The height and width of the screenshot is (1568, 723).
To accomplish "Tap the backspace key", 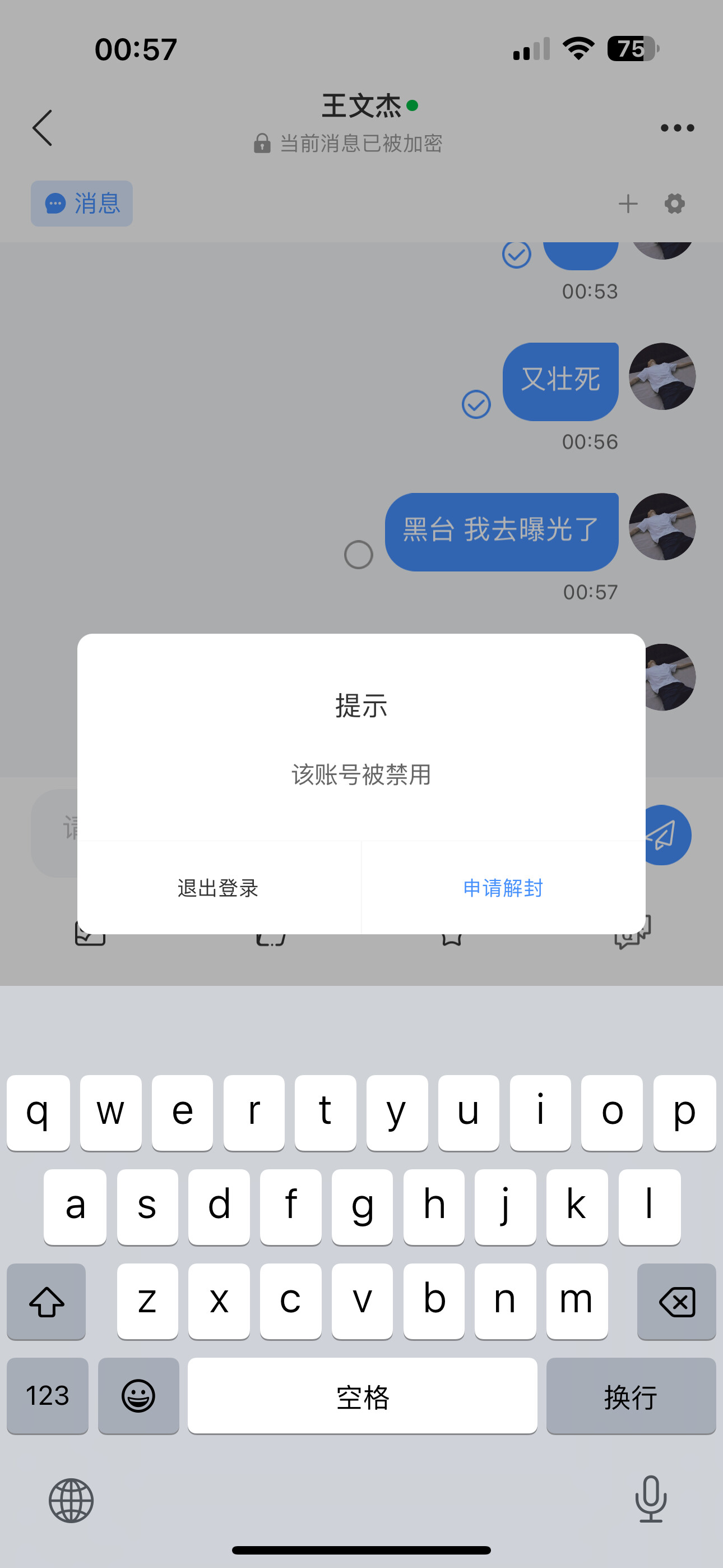I will tap(676, 1302).
